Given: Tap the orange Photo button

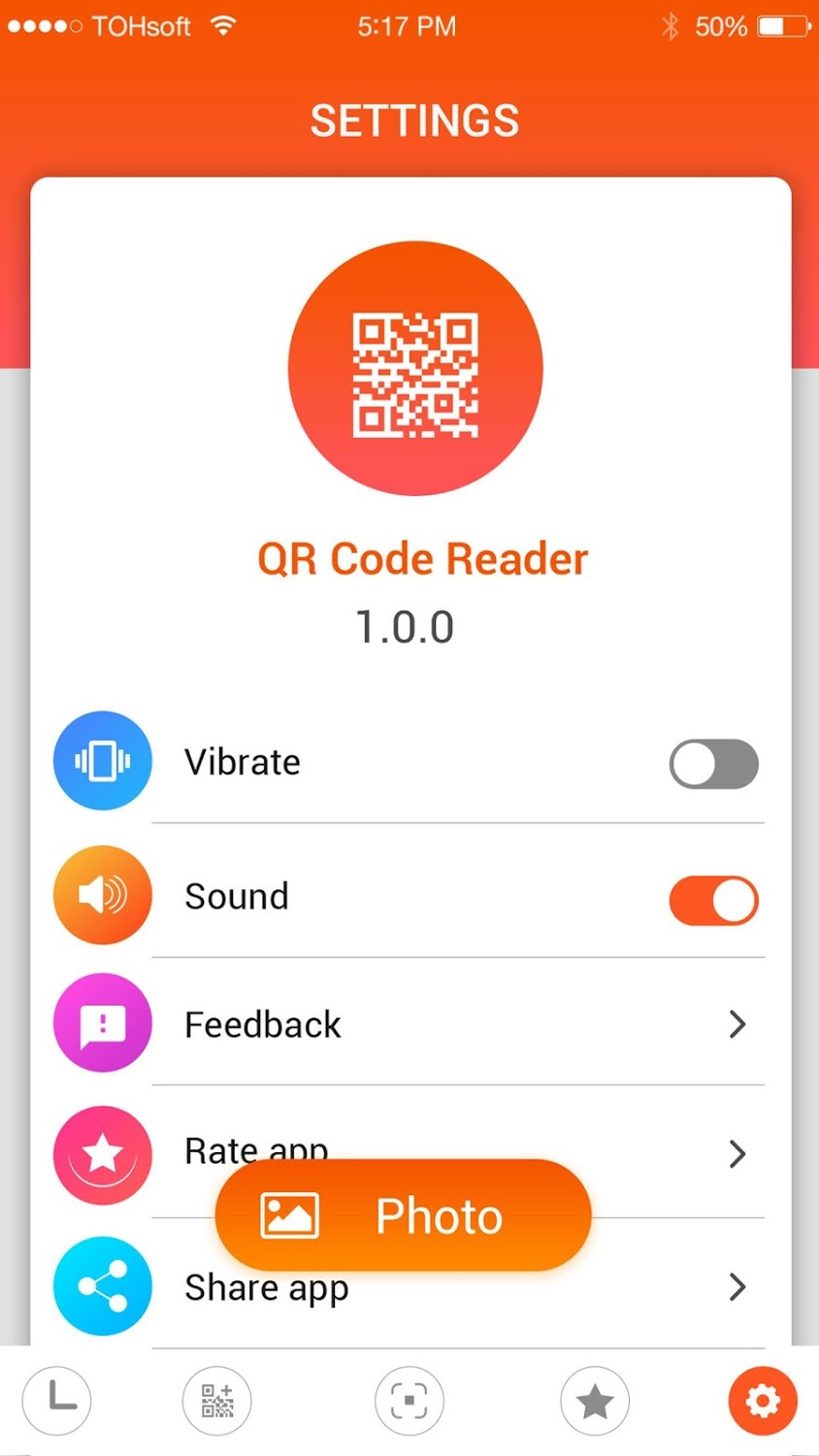Looking at the screenshot, I should point(403,1215).
